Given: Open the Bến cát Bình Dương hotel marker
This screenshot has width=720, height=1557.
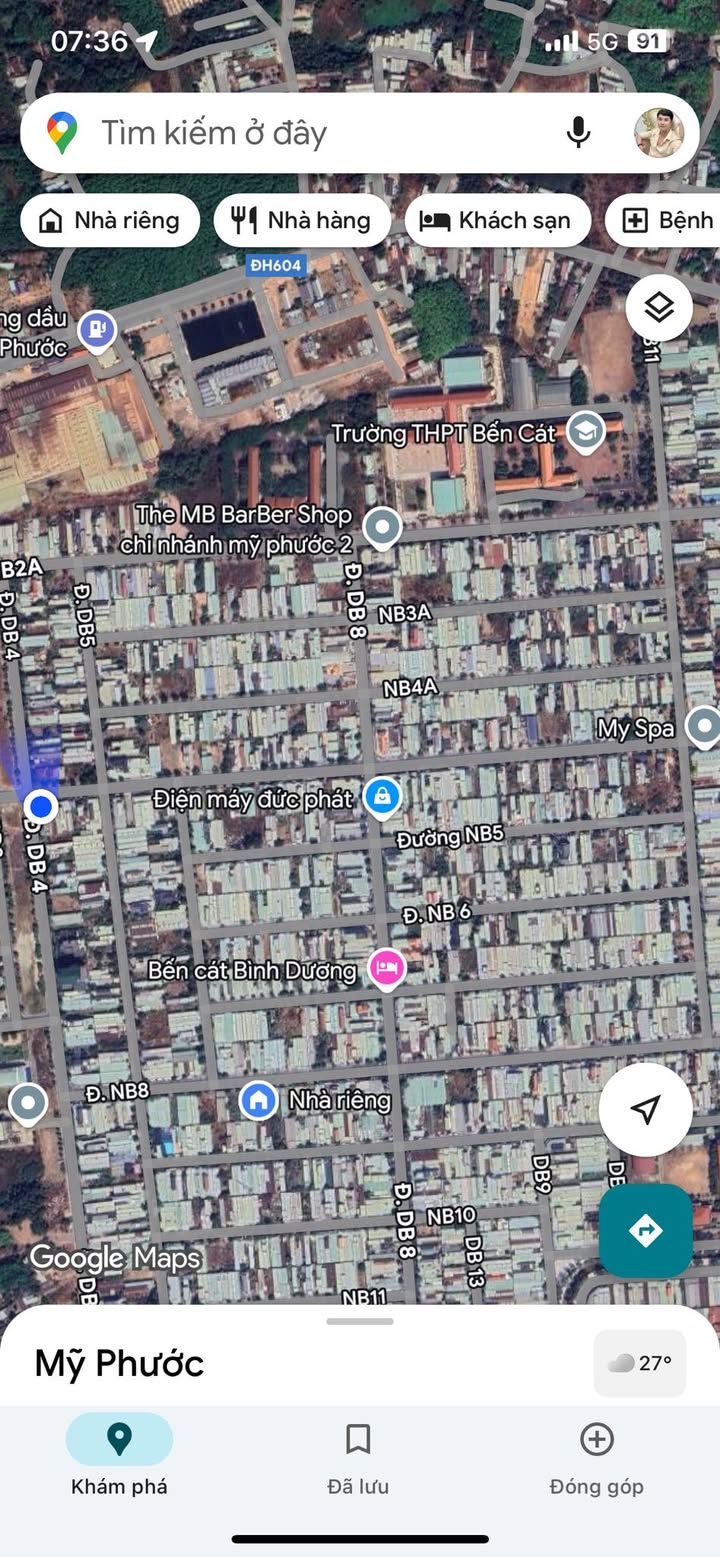Looking at the screenshot, I should point(386,968).
